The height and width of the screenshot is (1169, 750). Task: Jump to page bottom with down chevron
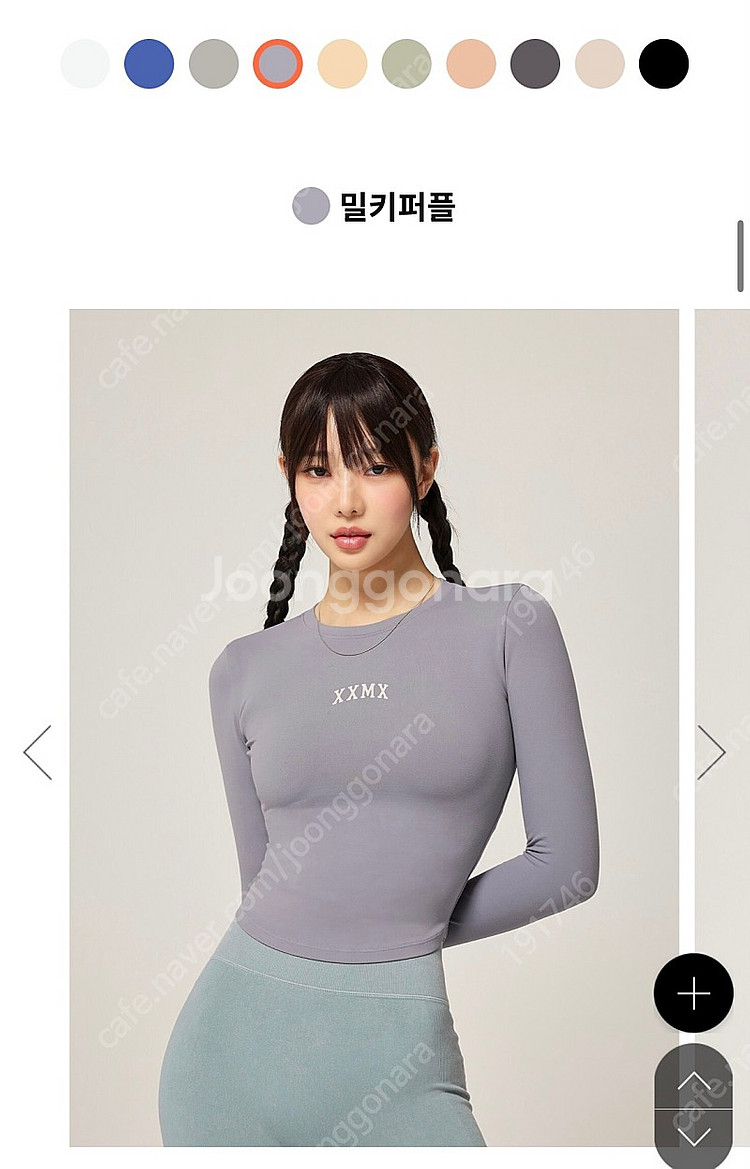point(693,1135)
